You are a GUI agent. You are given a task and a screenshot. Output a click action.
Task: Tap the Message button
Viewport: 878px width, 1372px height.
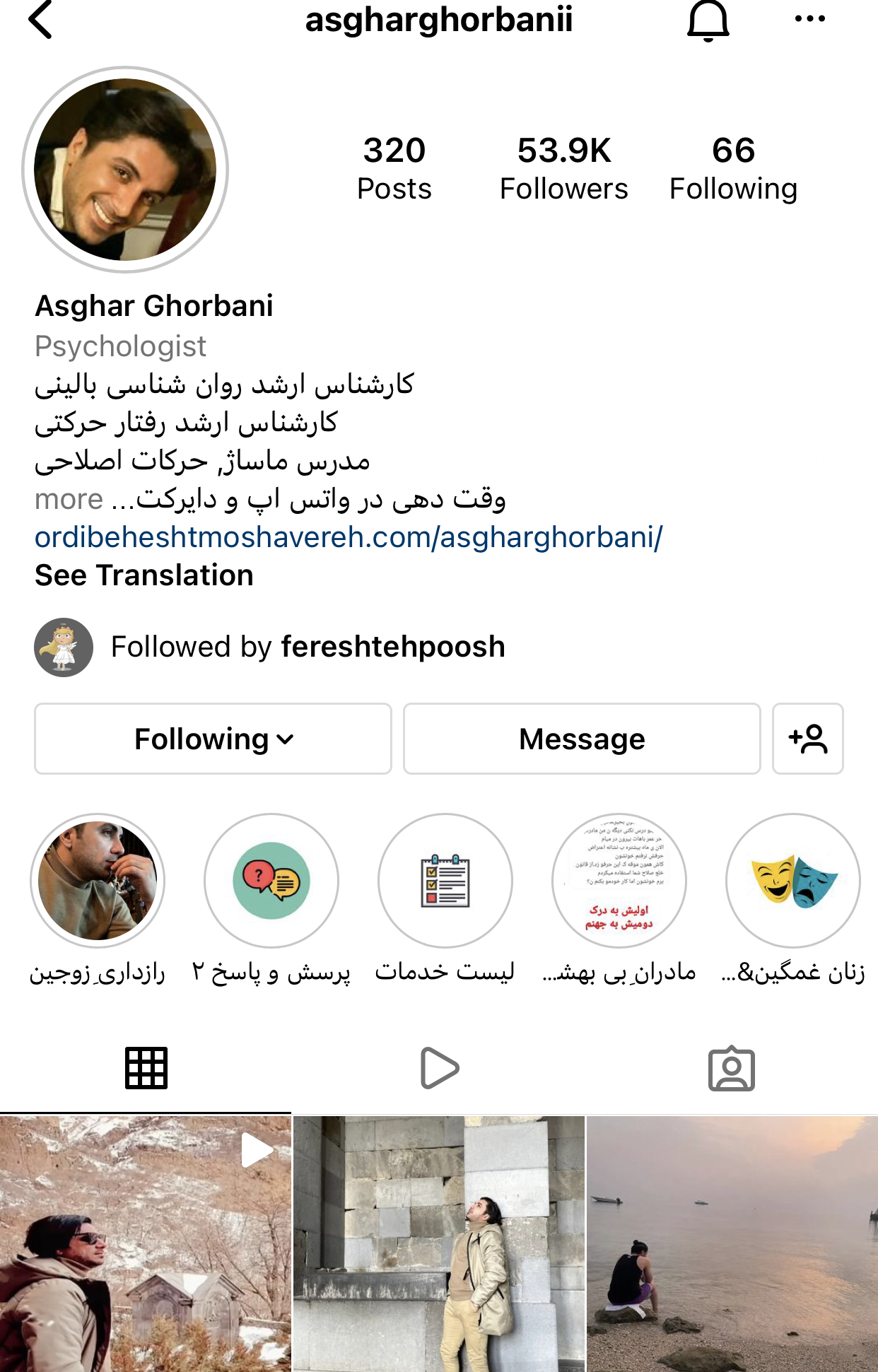tap(581, 739)
